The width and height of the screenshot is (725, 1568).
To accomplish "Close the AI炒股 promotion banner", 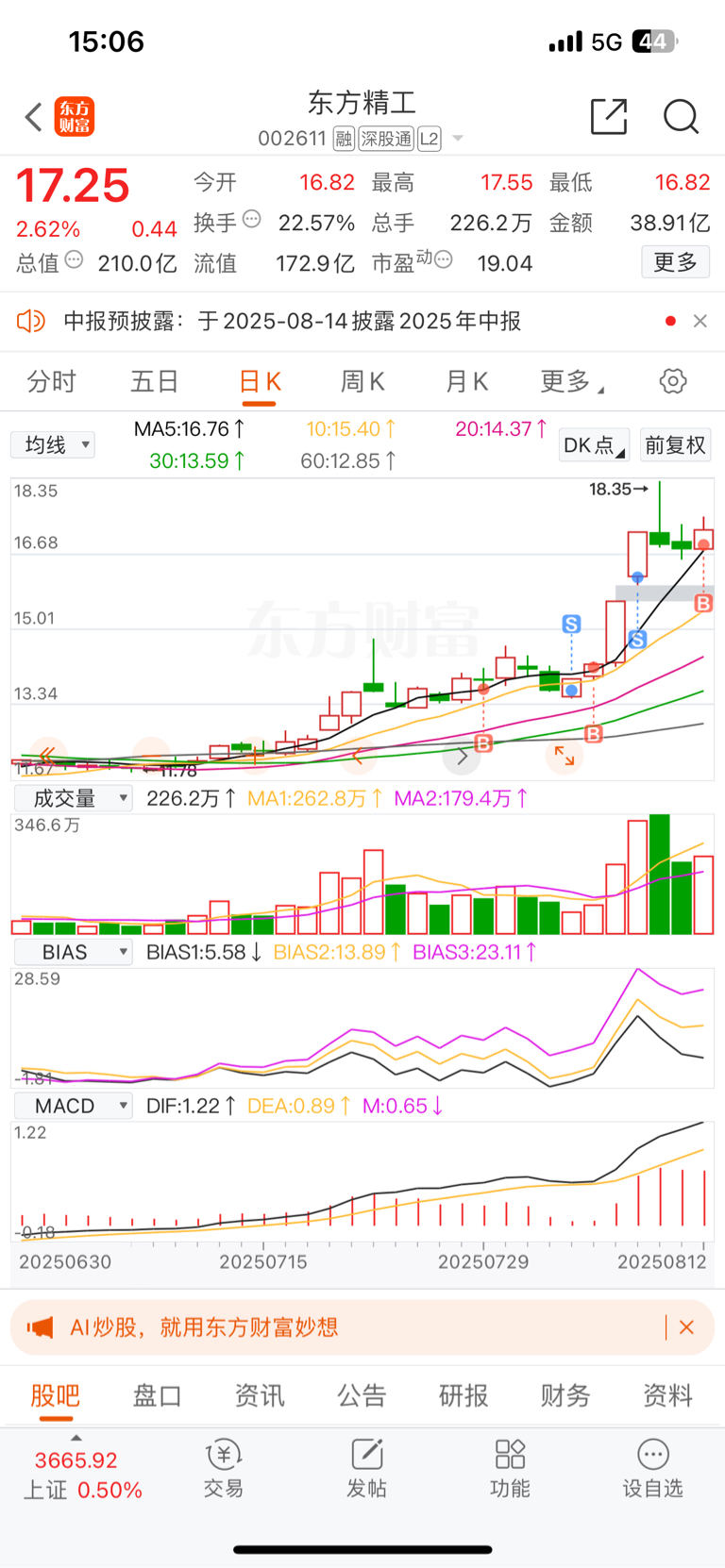I will [x=687, y=1327].
